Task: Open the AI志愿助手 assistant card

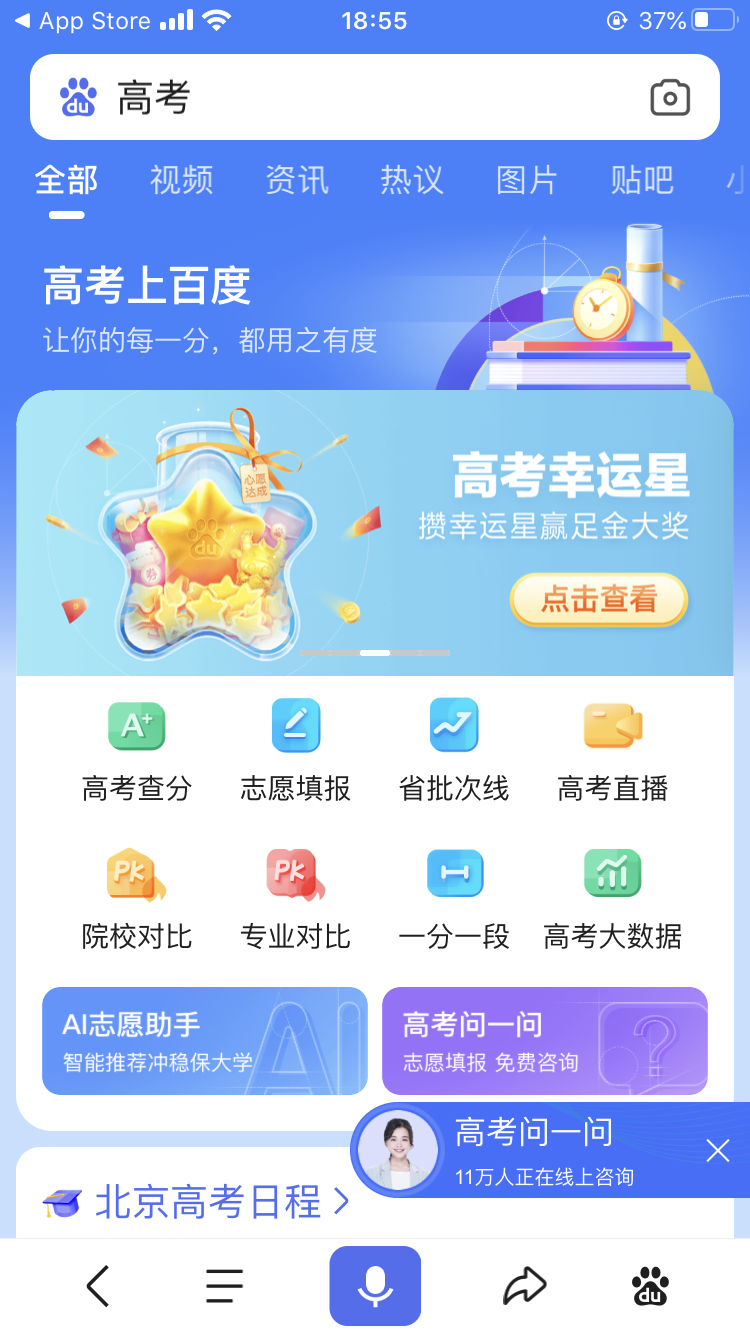Action: [204, 1040]
